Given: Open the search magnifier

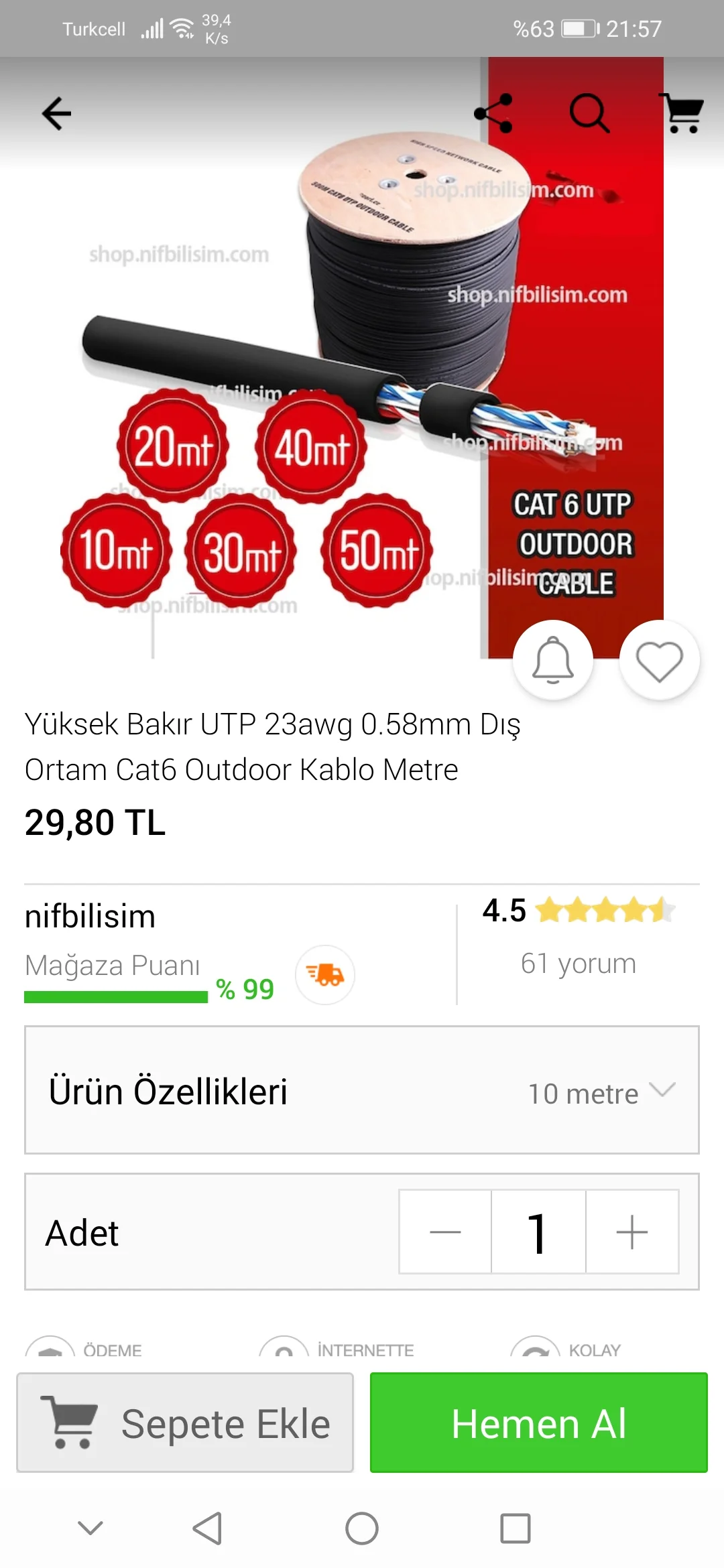Looking at the screenshot, I should (589, 113).
